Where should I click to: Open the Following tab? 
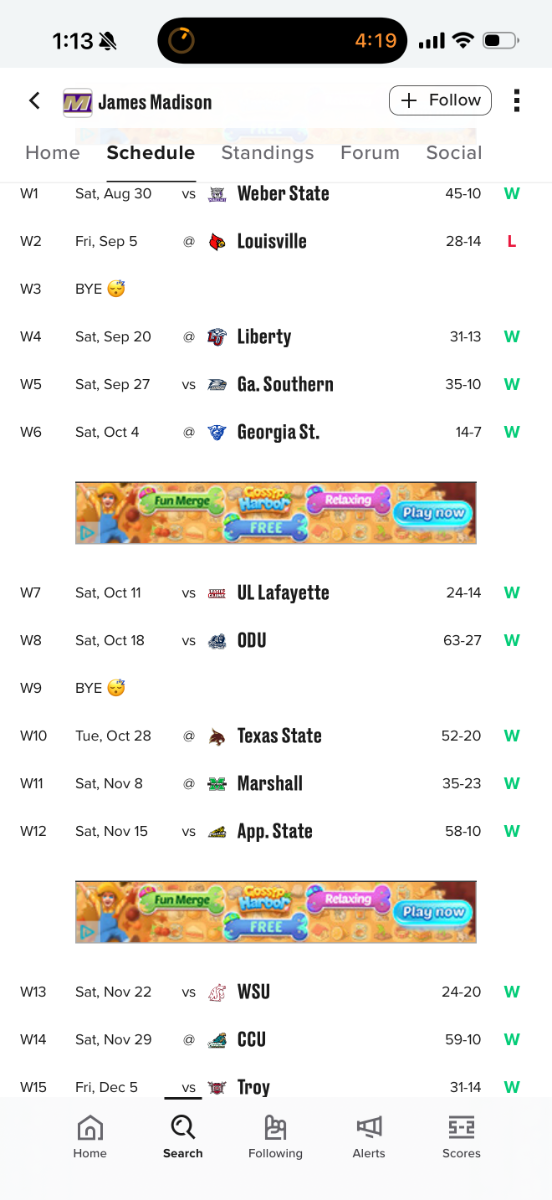point(275,1137)
